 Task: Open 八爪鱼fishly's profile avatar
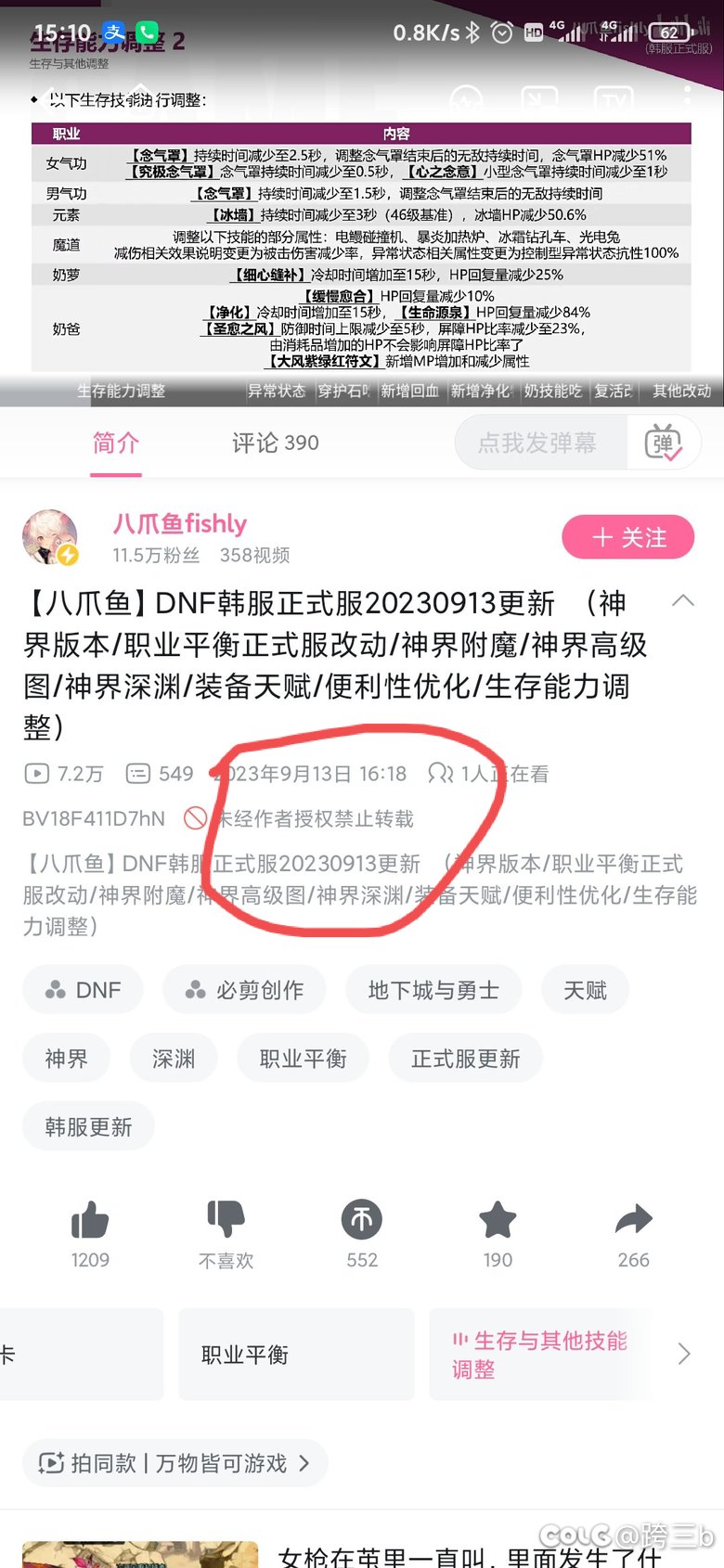pyautogui.click(x=50, y=537)
